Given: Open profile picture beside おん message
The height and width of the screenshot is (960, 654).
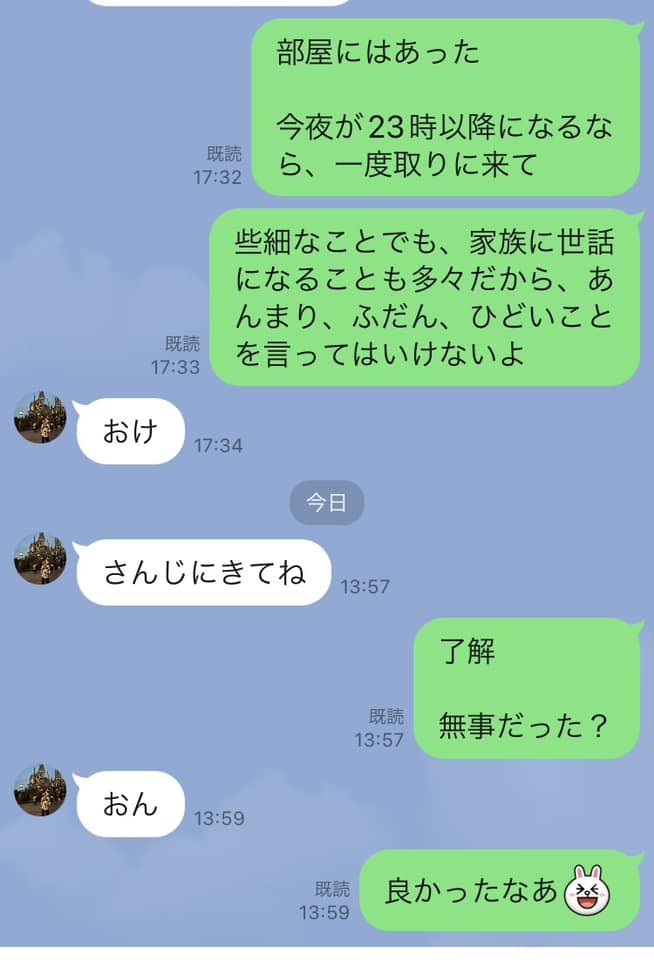Looking at the screenshot, I should click(40, 790).
